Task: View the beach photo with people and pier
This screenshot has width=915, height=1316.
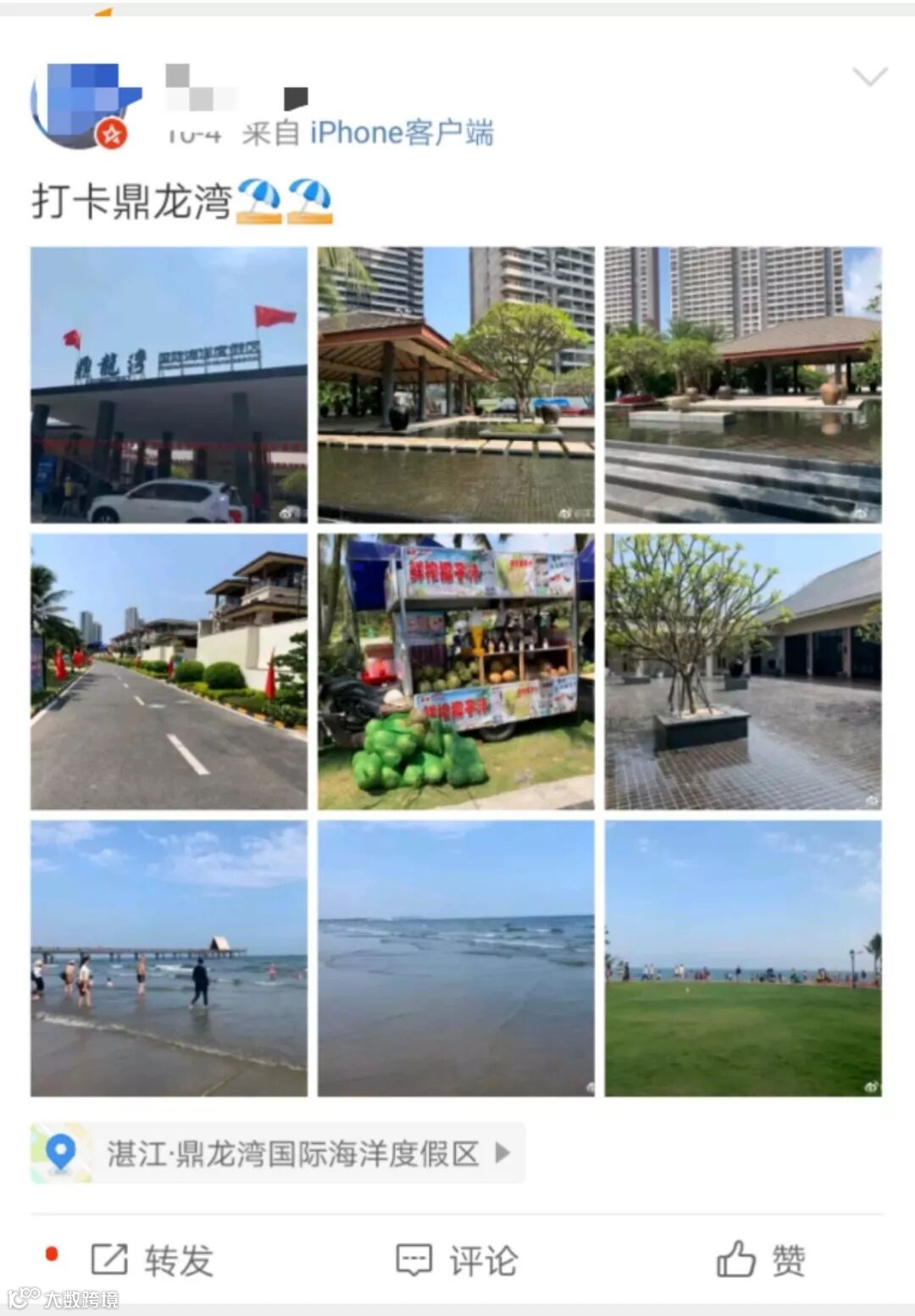Action: click(x=169, y=958)
